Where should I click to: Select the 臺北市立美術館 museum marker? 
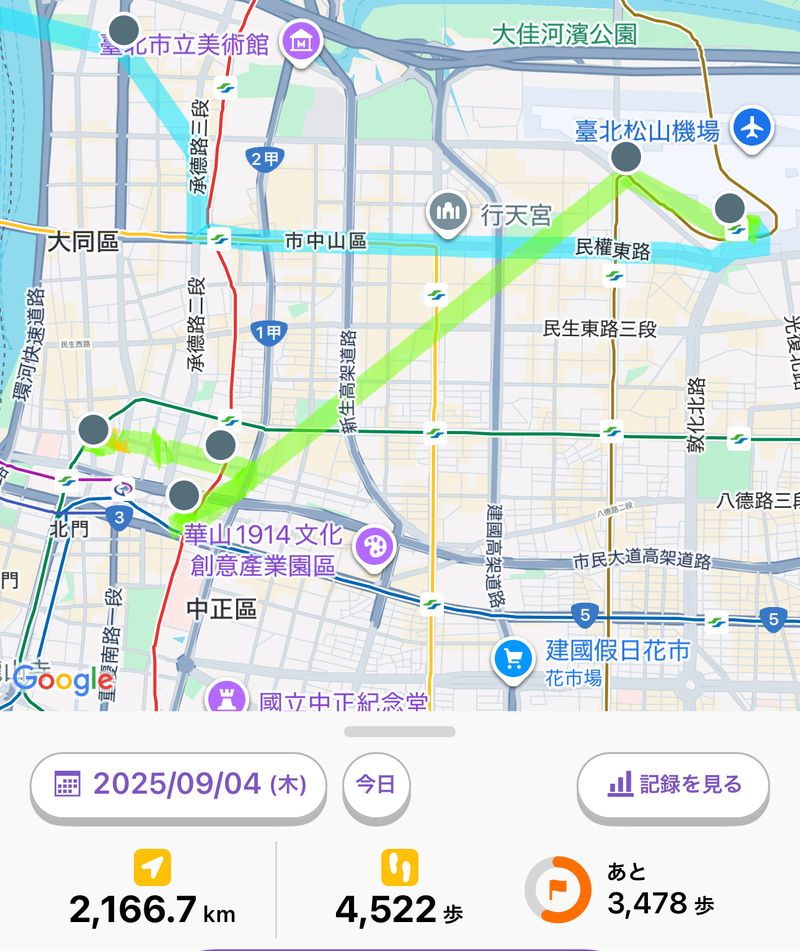(x=299, y=43)
